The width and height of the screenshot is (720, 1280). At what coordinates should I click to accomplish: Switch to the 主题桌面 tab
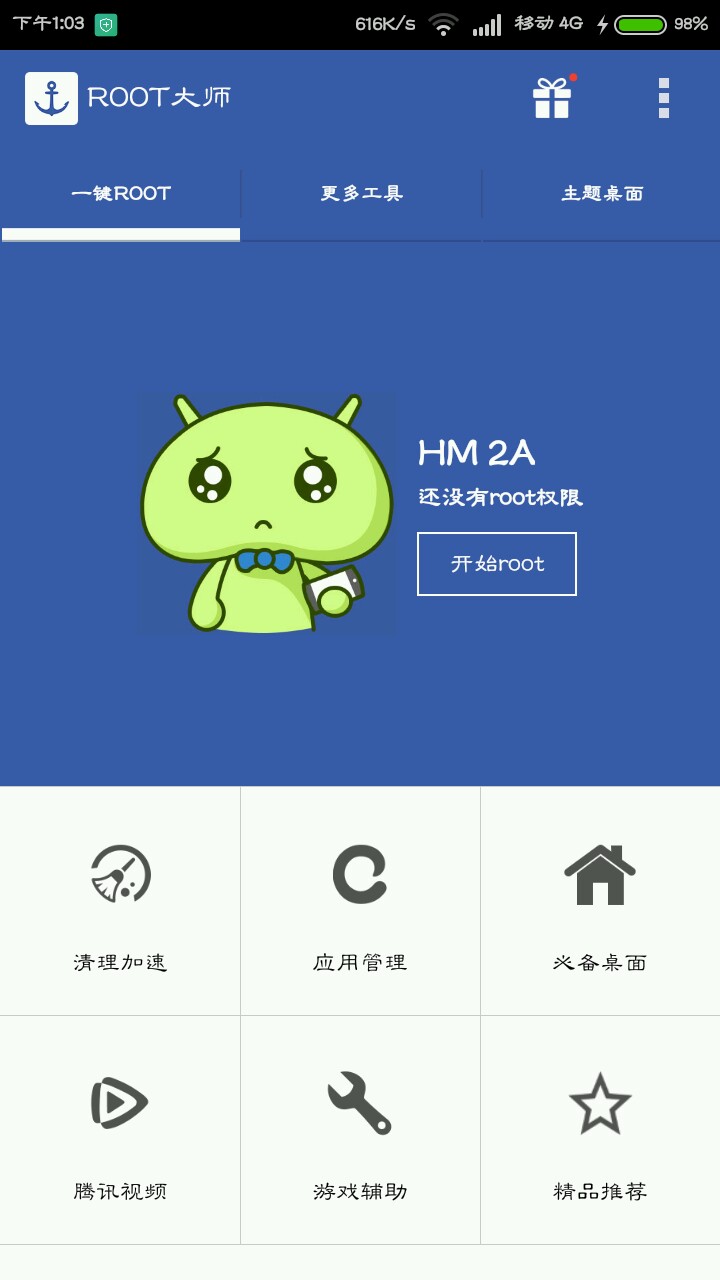coord(601,194)
